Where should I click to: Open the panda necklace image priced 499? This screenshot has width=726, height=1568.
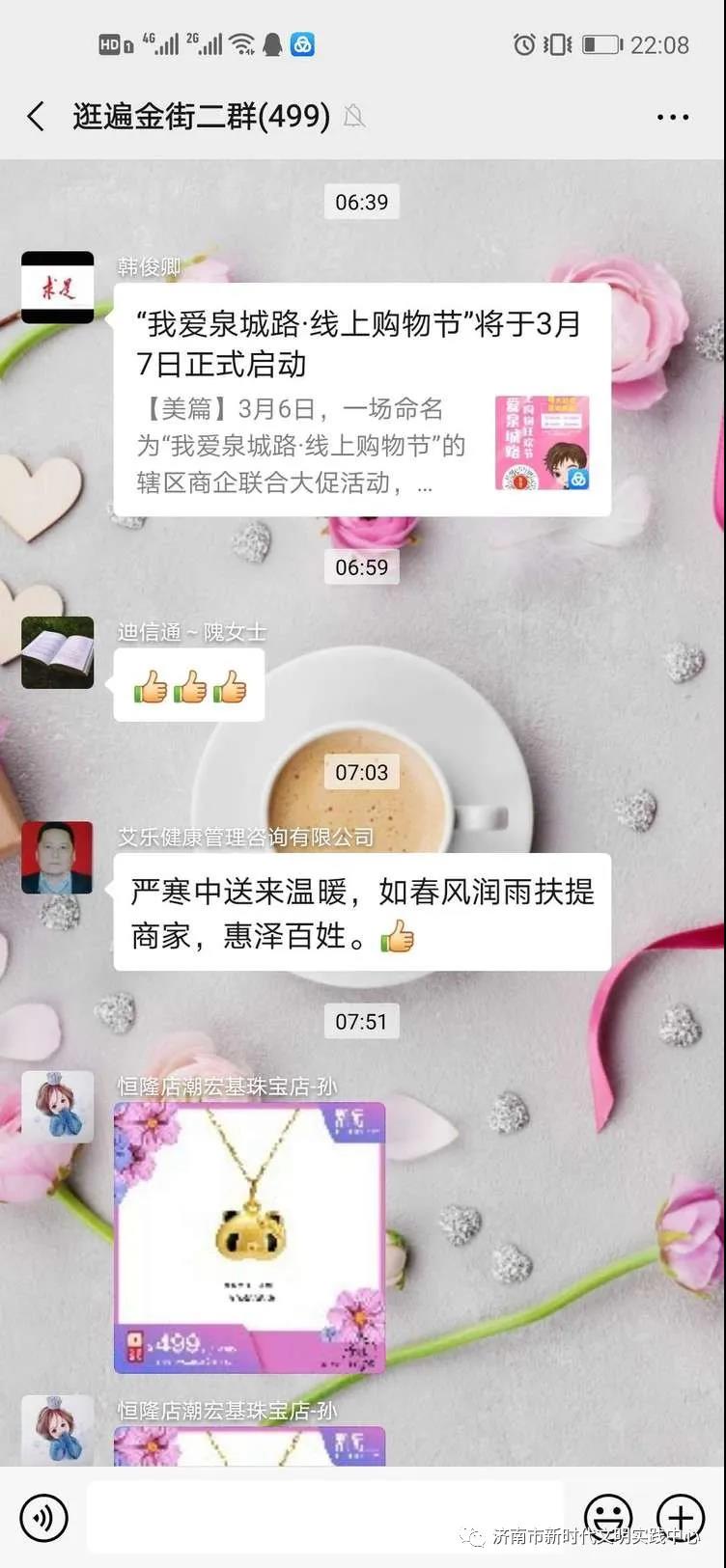249,1238
